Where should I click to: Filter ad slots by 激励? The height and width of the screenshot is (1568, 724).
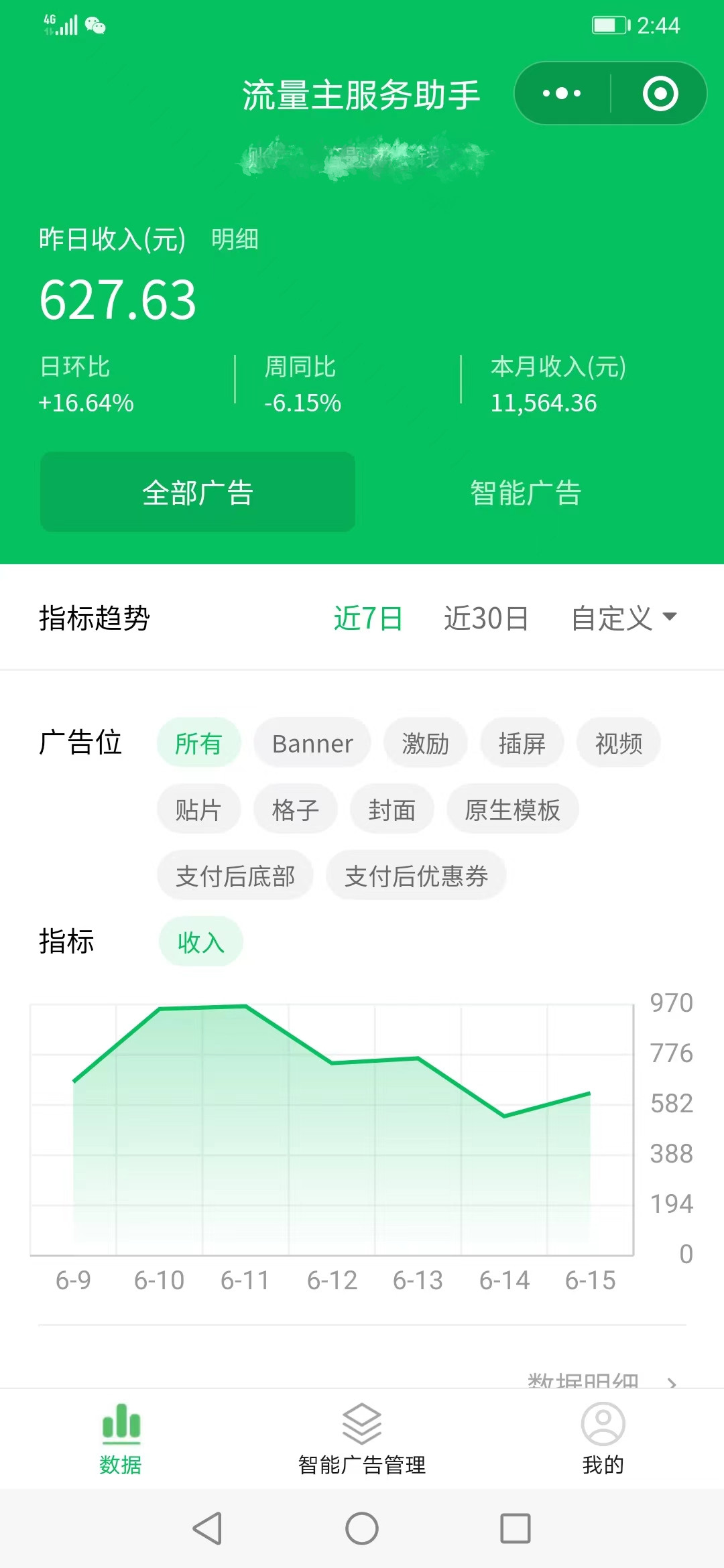[x=425, y=743]
